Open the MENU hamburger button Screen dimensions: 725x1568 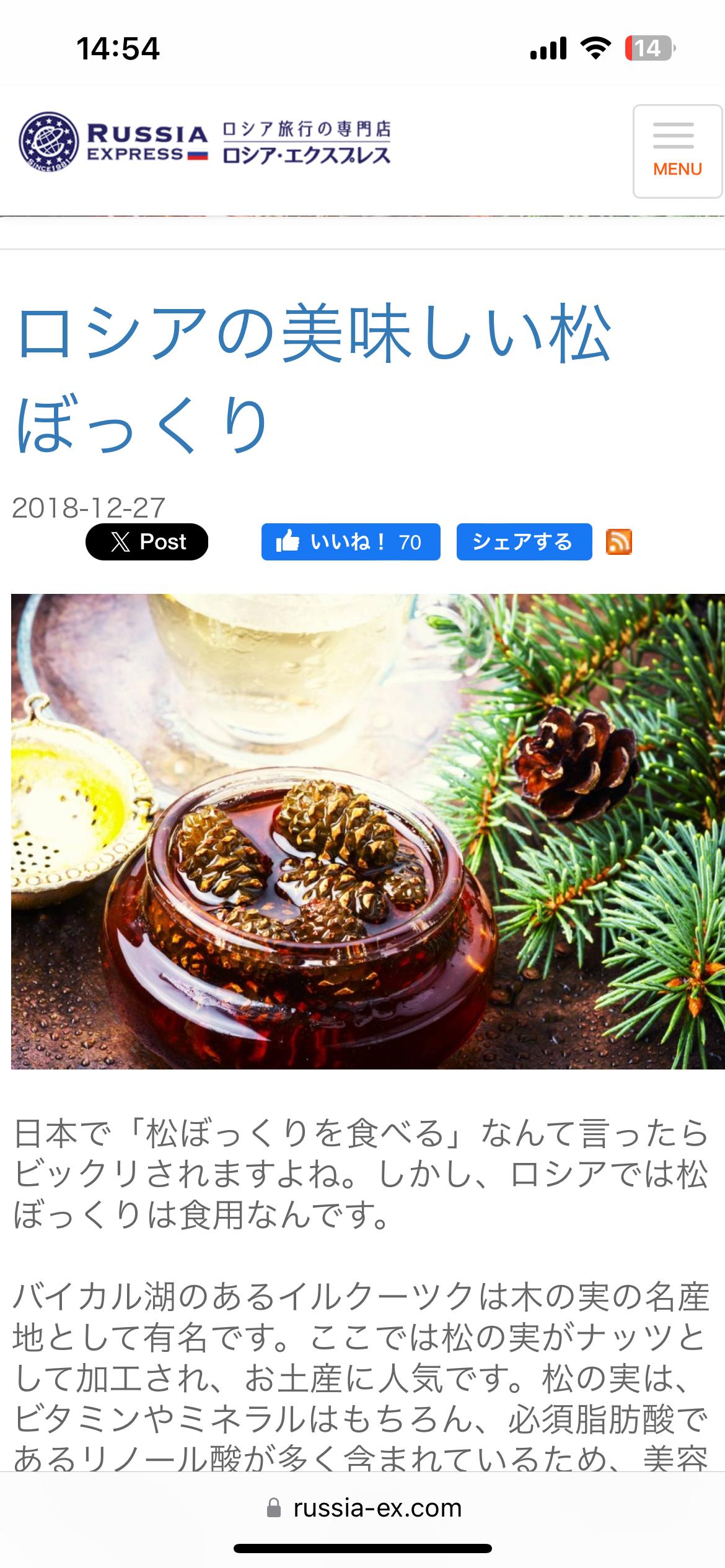pyautogui.click(x=677, y=152)
